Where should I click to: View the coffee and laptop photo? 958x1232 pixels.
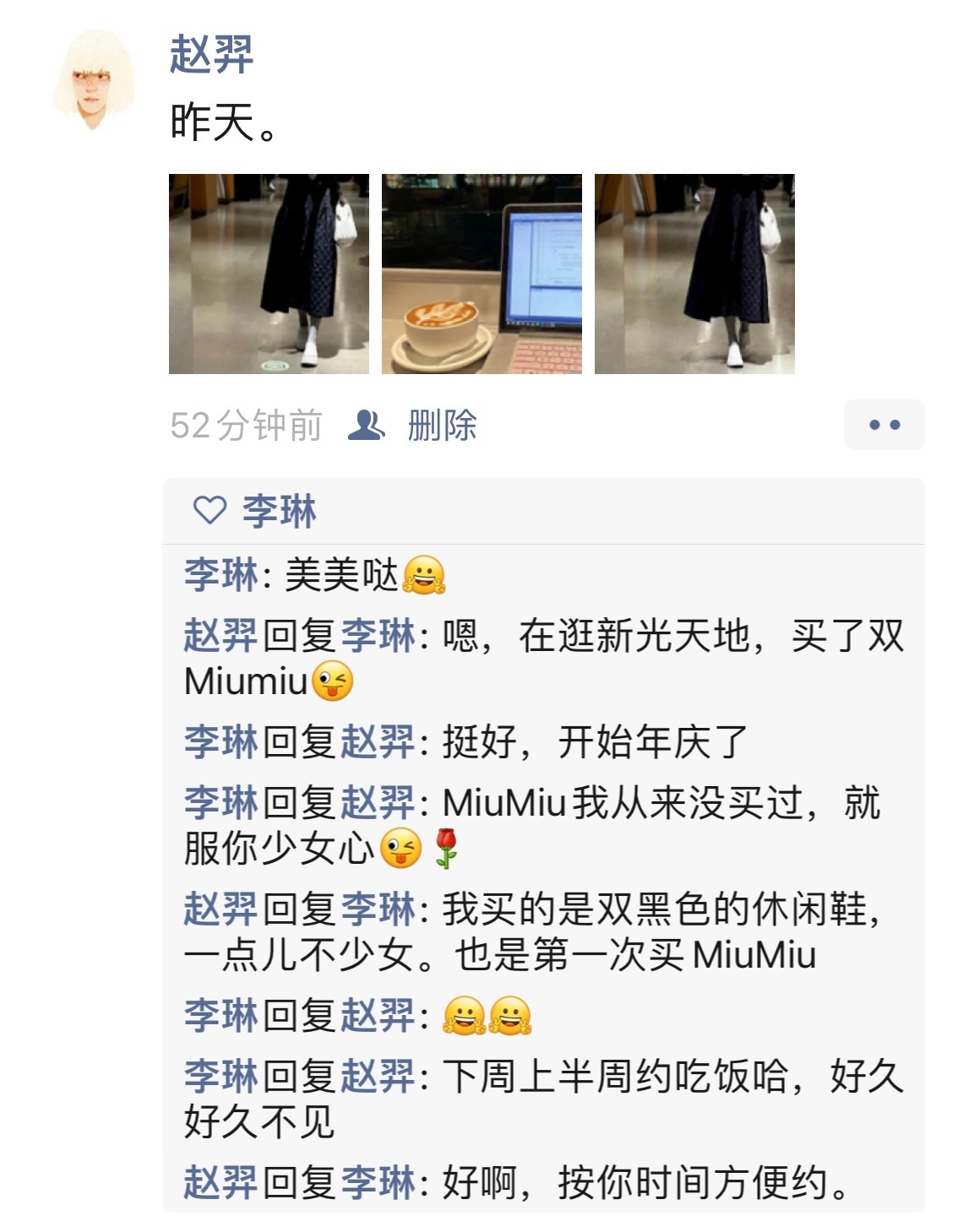coord(482,274)
